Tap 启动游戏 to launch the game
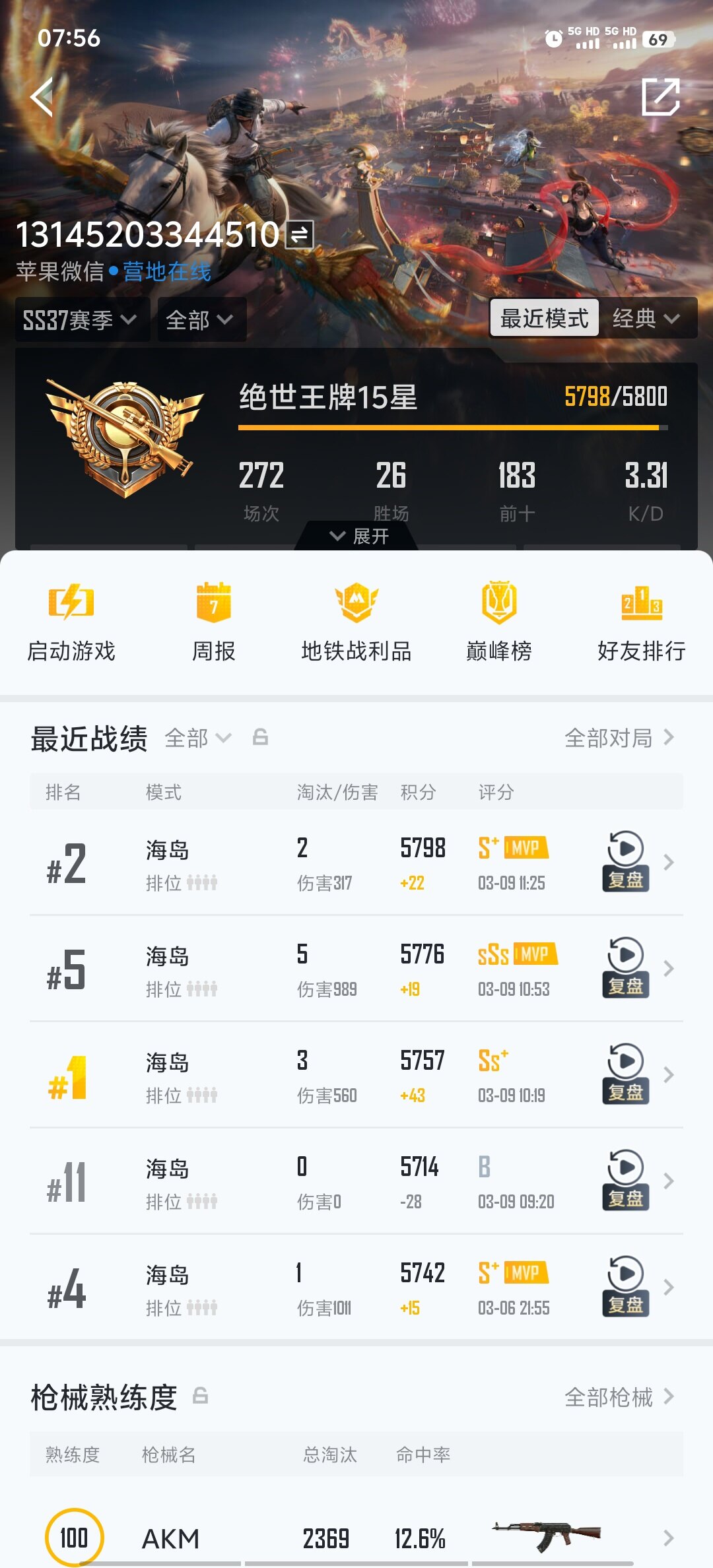Image resolution: width=713 pixels, height=1568 pixels. pyautogui.click(x=71, y=621)
